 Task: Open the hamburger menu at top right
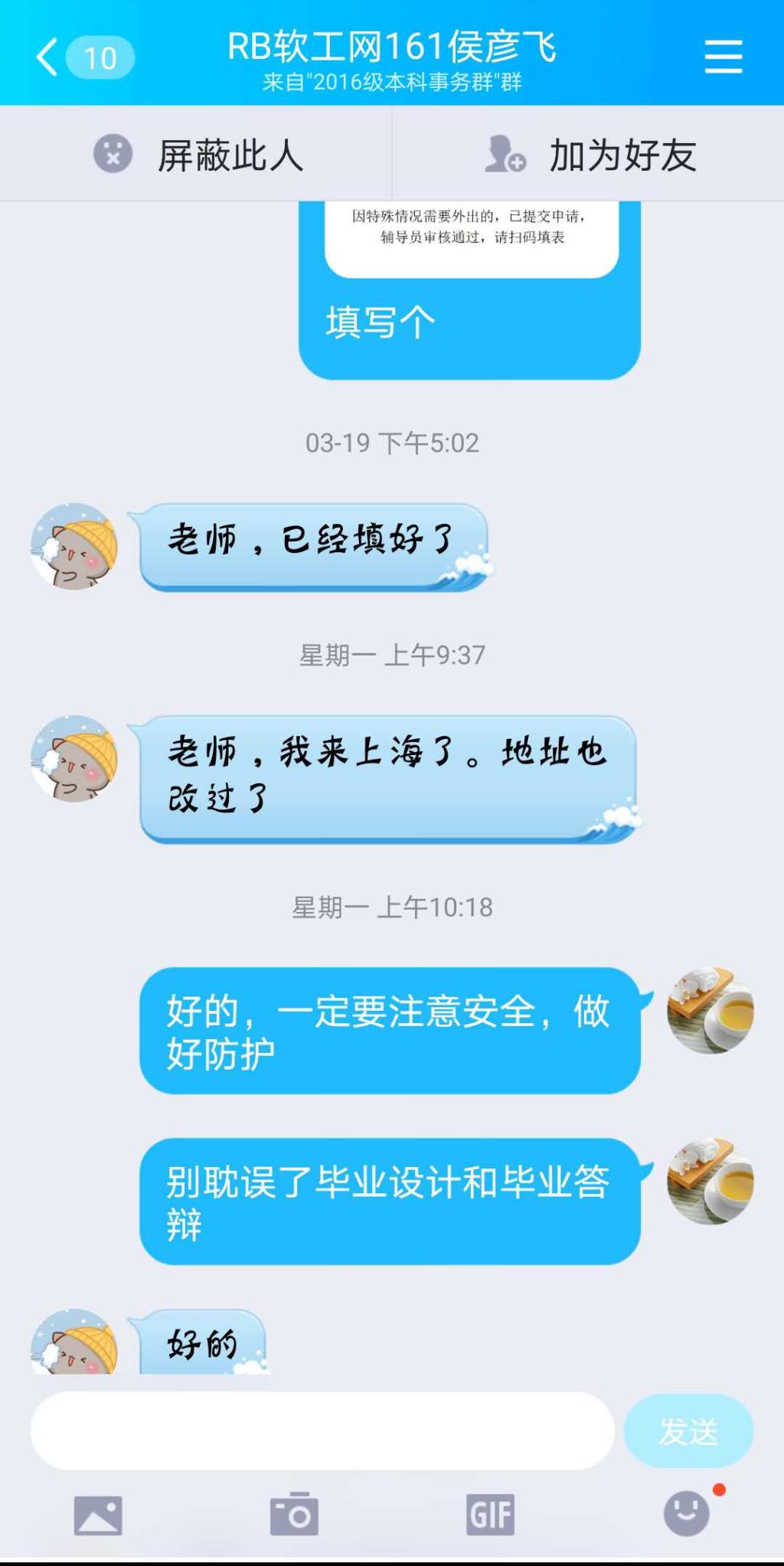pyautogui.click(x=724, y=57)
